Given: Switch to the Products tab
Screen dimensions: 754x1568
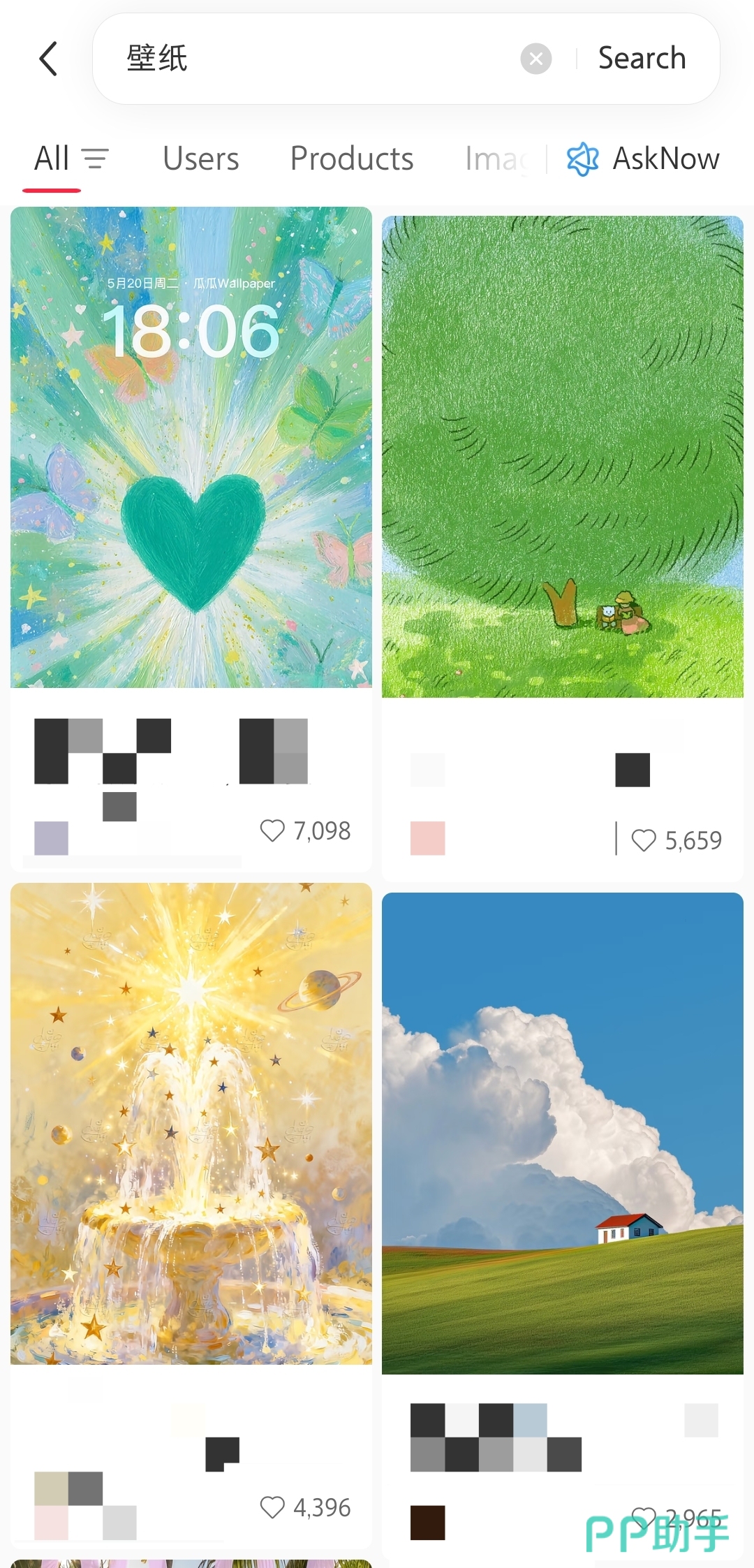Looking at the screenshot, I should tap(351, 159).
